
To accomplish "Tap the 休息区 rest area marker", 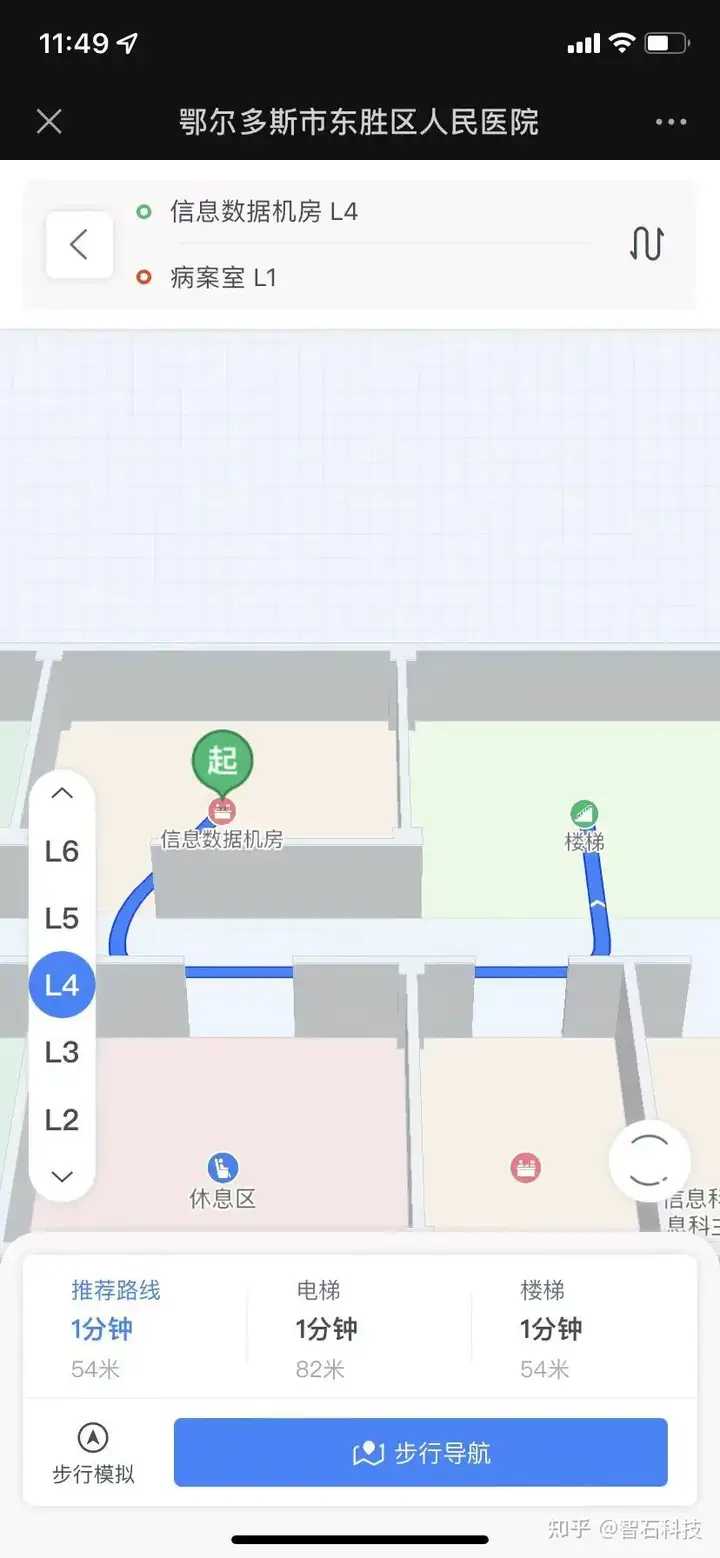I will point(222,1180).
